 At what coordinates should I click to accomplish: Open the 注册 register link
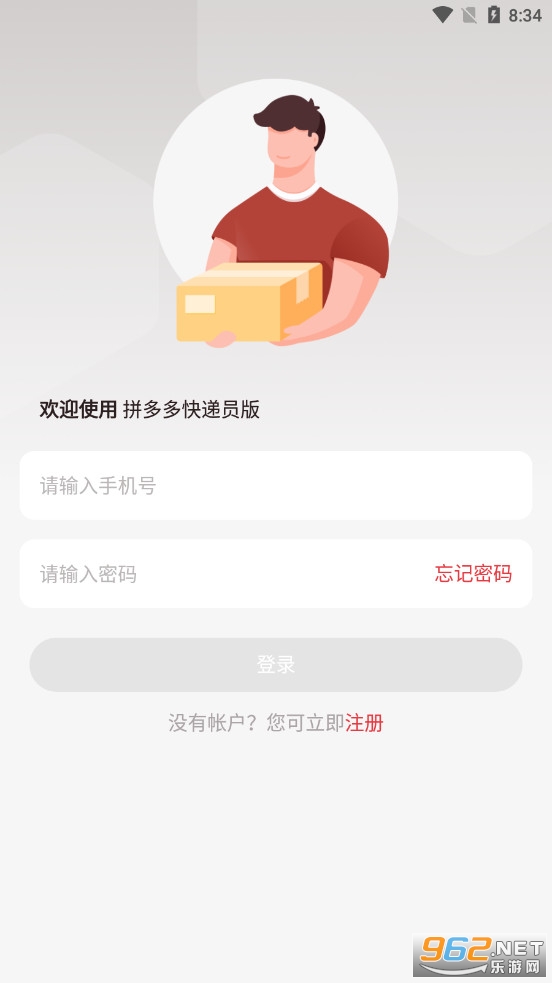[x=364, y=723]
